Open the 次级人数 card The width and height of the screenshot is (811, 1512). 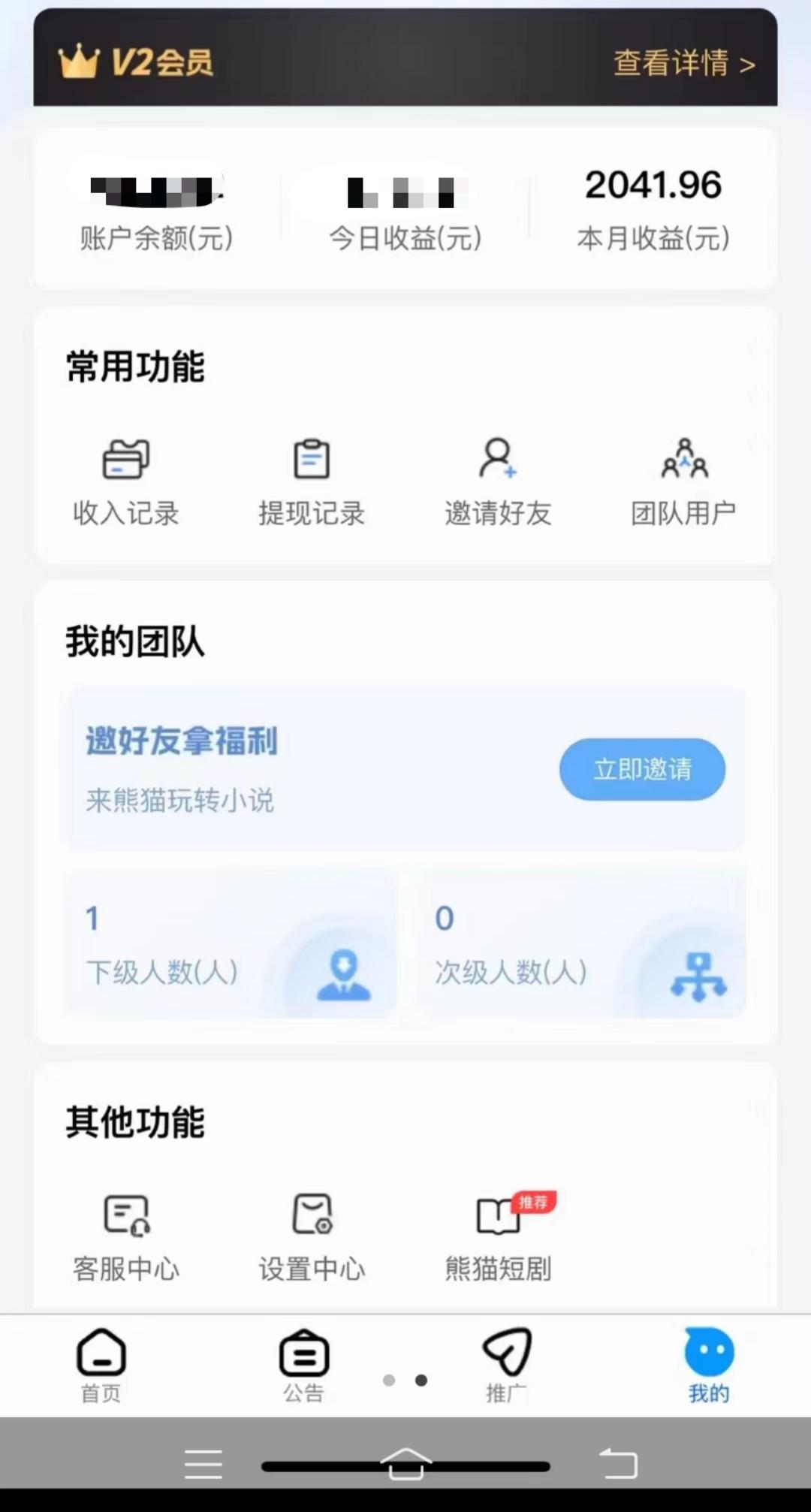point(580,944)
